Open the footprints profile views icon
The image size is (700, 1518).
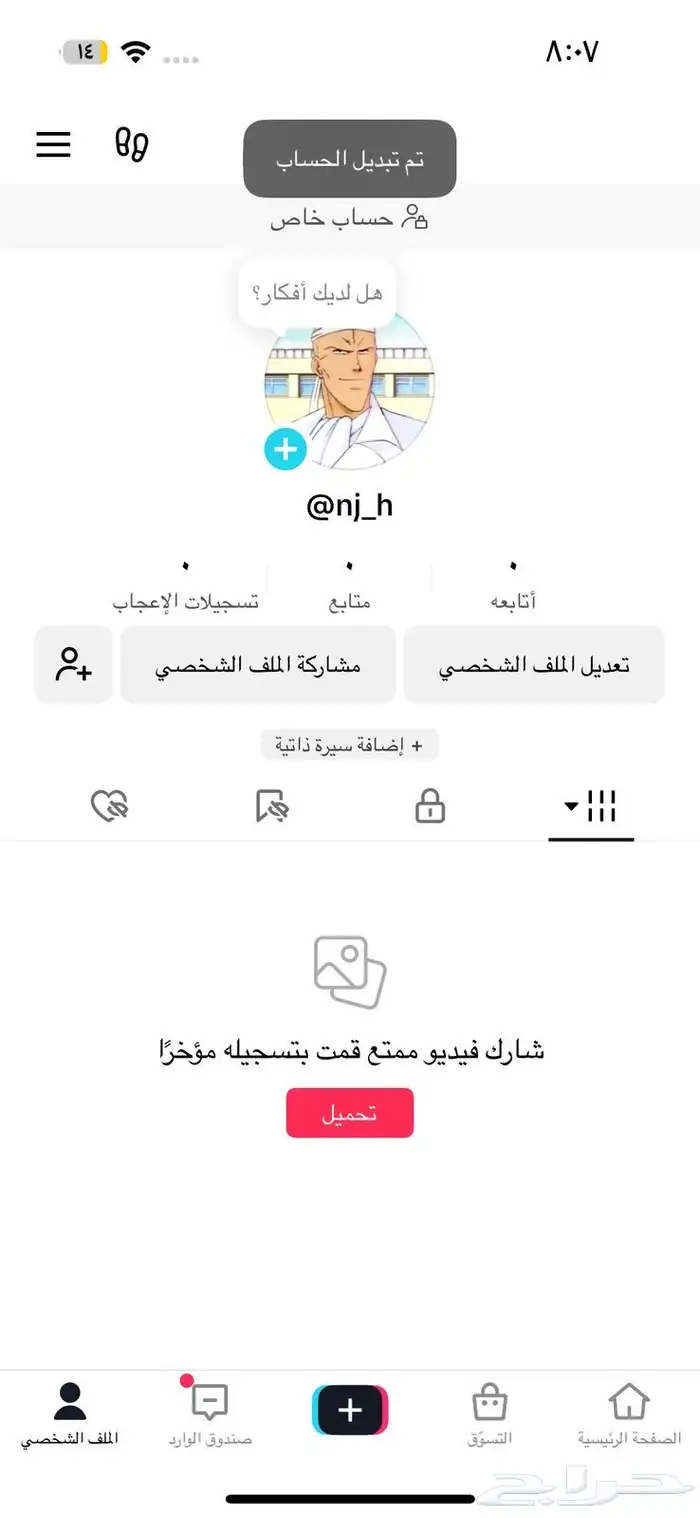coord(132,145)
